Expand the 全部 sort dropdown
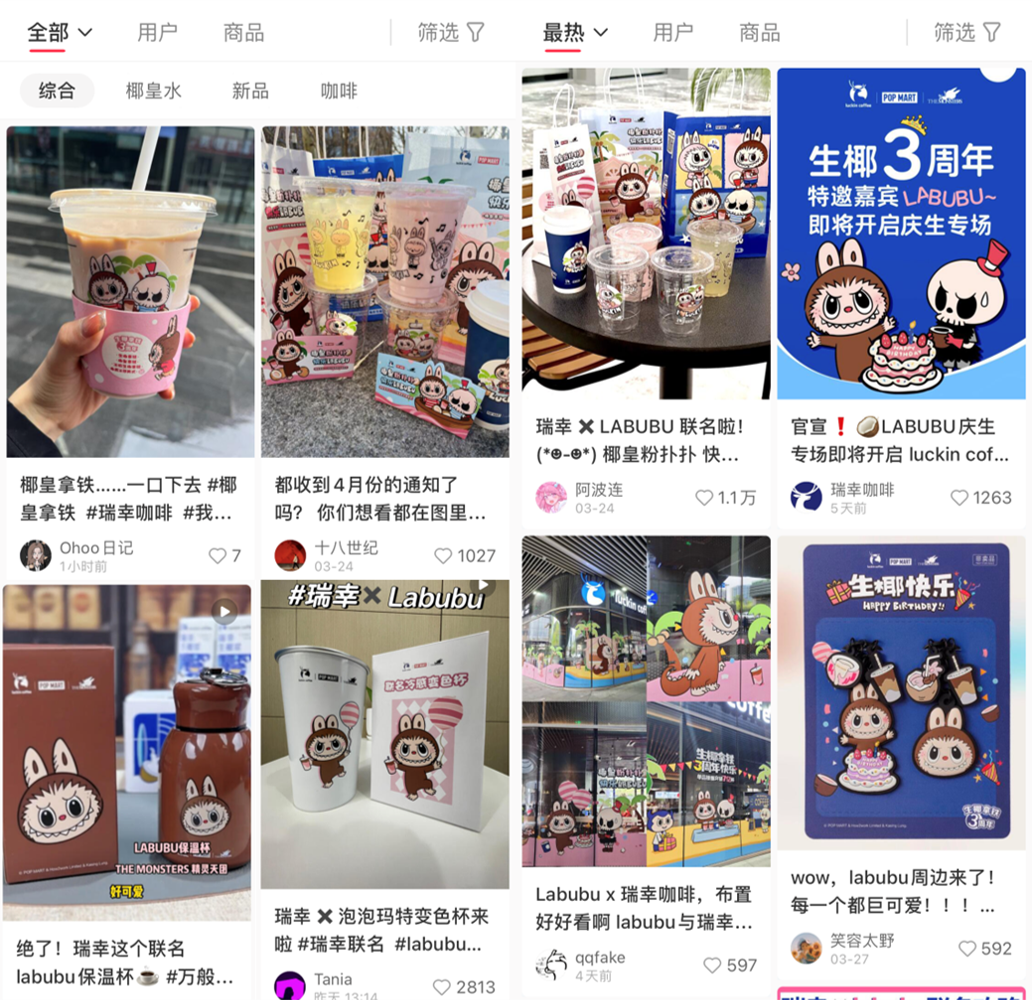Screen dimensions: 1032x1000 point(59,32)
